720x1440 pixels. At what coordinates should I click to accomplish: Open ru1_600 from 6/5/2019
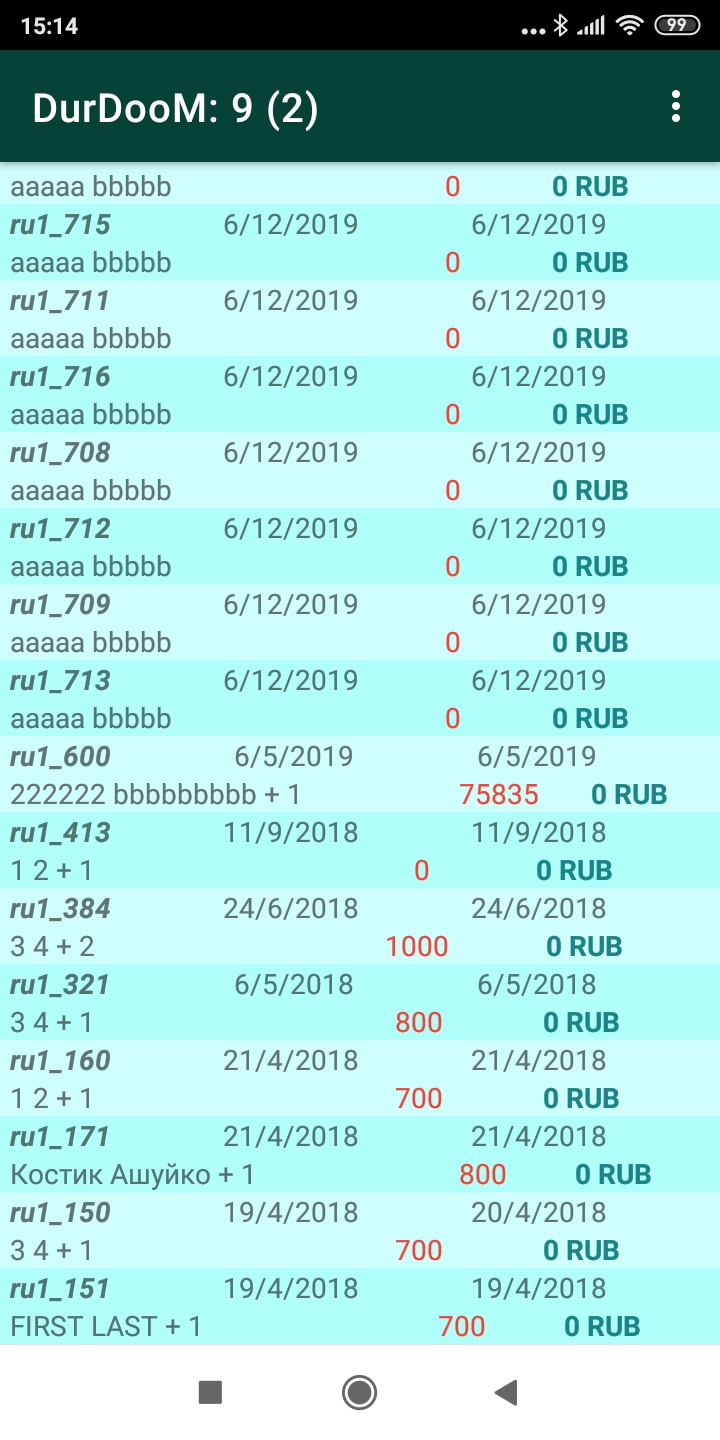coord(360,775)
